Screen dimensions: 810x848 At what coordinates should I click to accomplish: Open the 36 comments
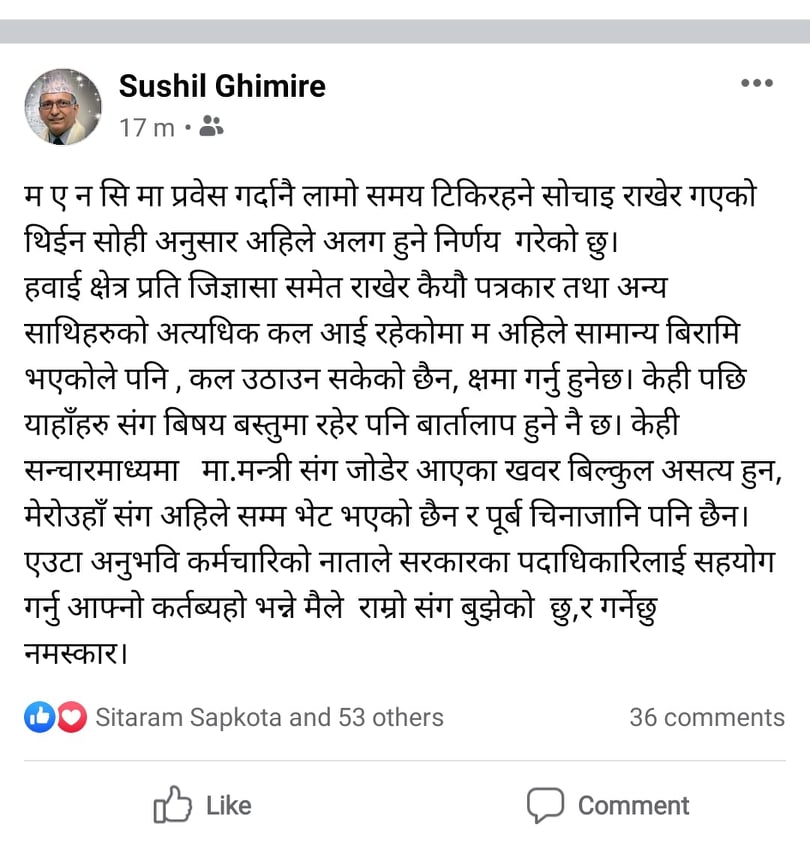point(706,717)
